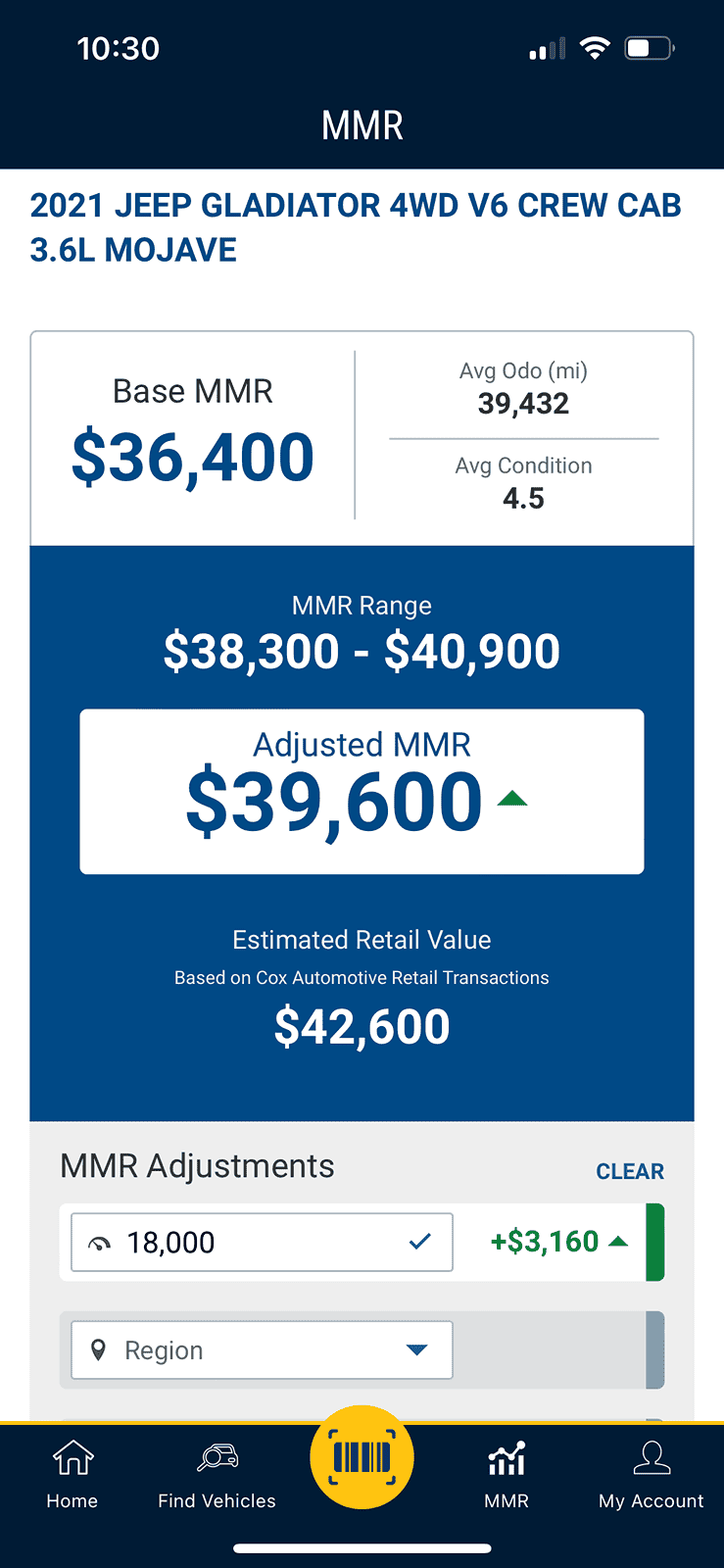This screenshot has height=1568, width=724.
Task: Switch to the MMR tab
Action: (x=507, y=1475)
